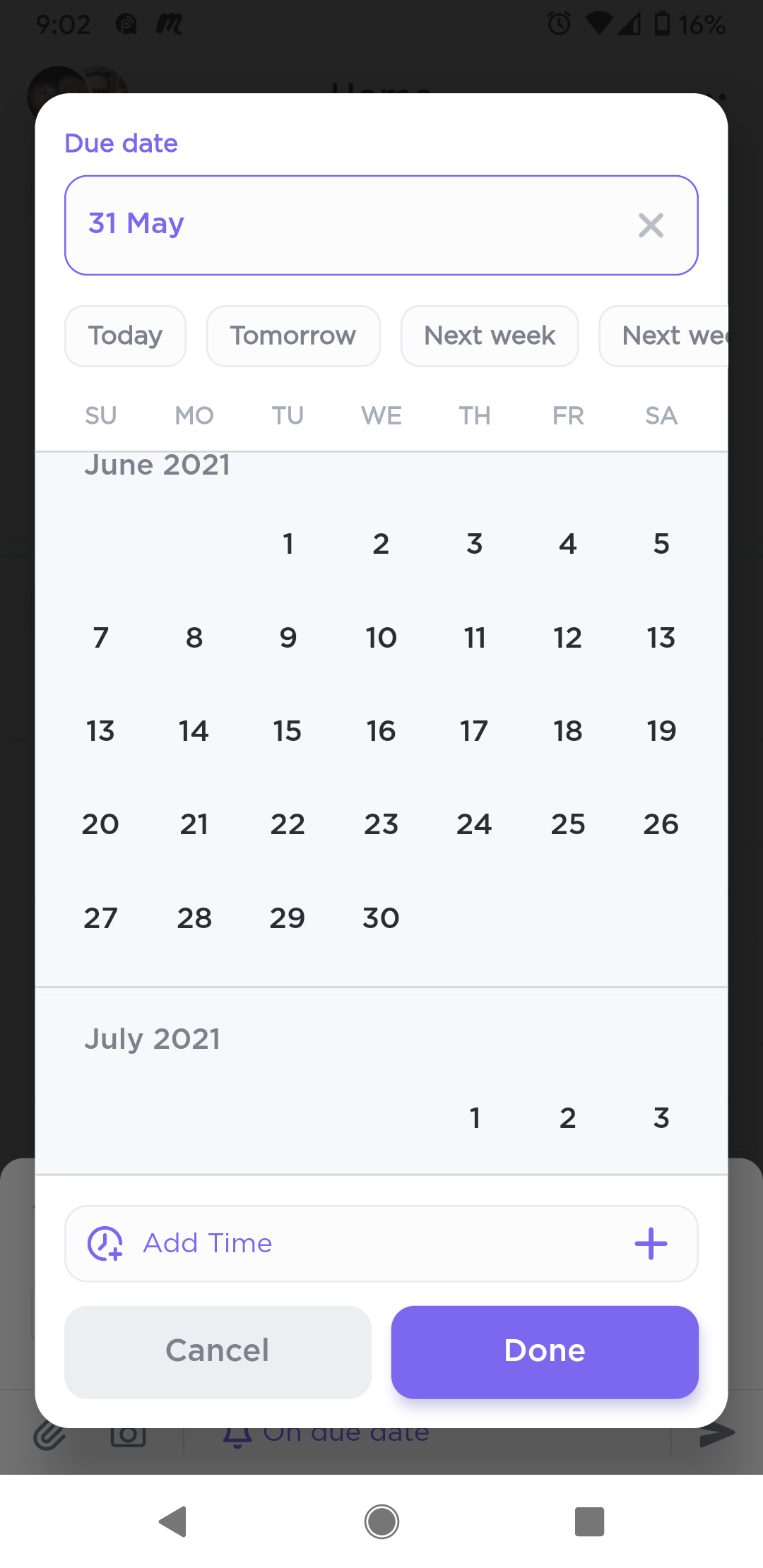Screen dimensions: 763x1568
Task: Choose June 10 as due date
Action: pos(381,638)
